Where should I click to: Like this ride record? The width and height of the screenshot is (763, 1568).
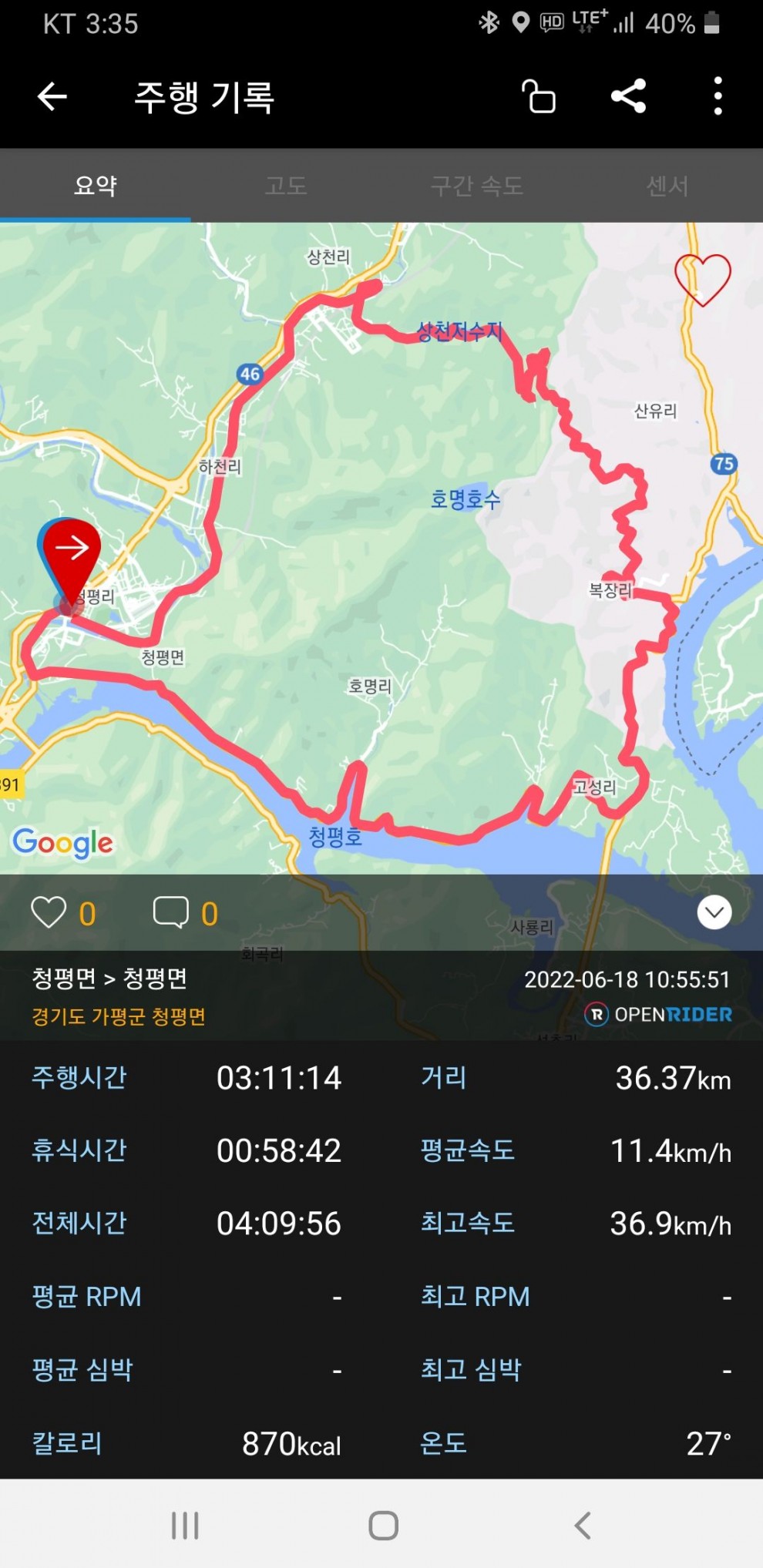coord(49,913)
